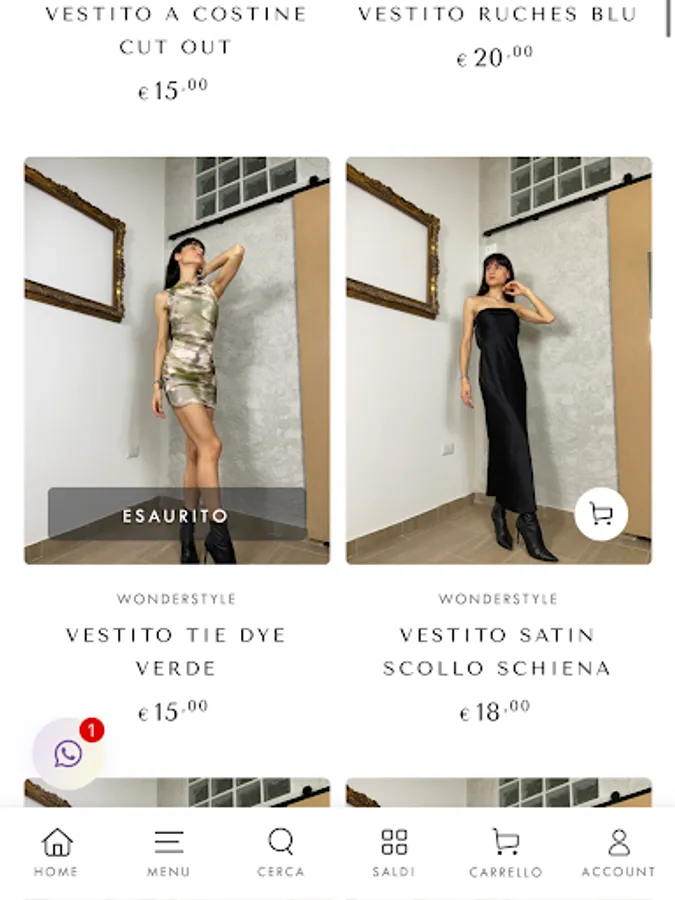Switch to the Account tab
This screenshot has width=675, height=900.
coord(619,852)
